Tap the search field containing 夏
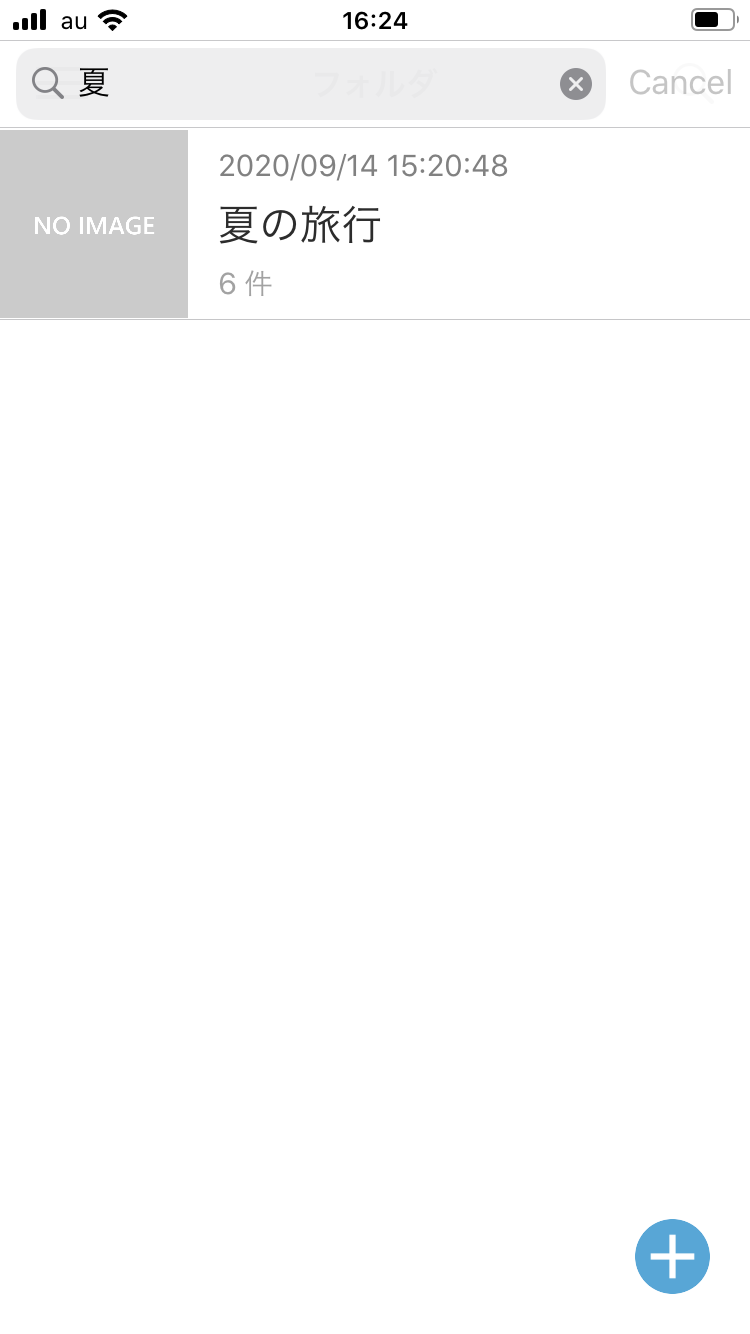Image resolution: width=750 pixels, height=1334 pixels. (x=300, y=84)
